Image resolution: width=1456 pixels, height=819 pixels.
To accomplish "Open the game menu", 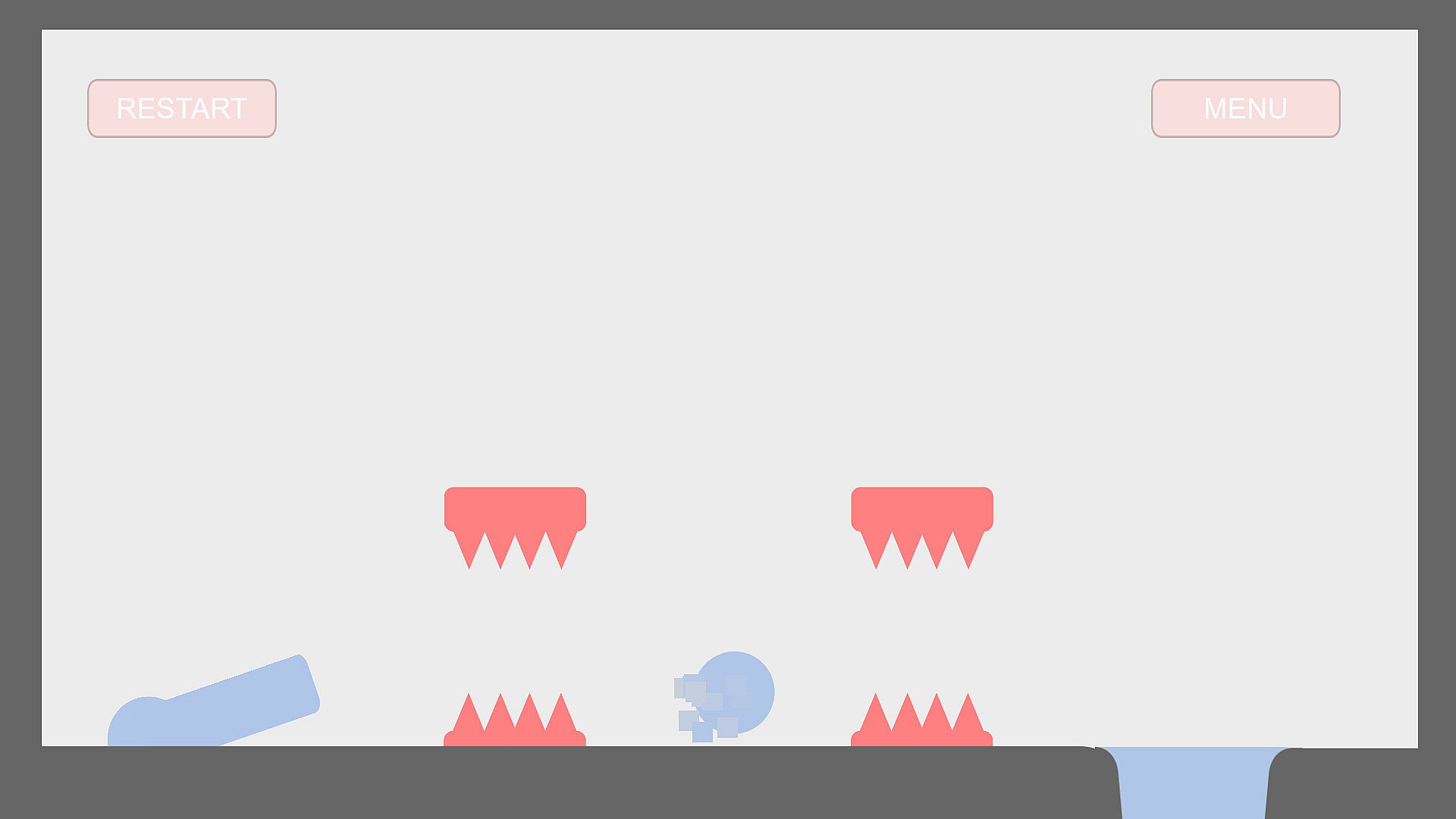I will tap(1245, 108).
